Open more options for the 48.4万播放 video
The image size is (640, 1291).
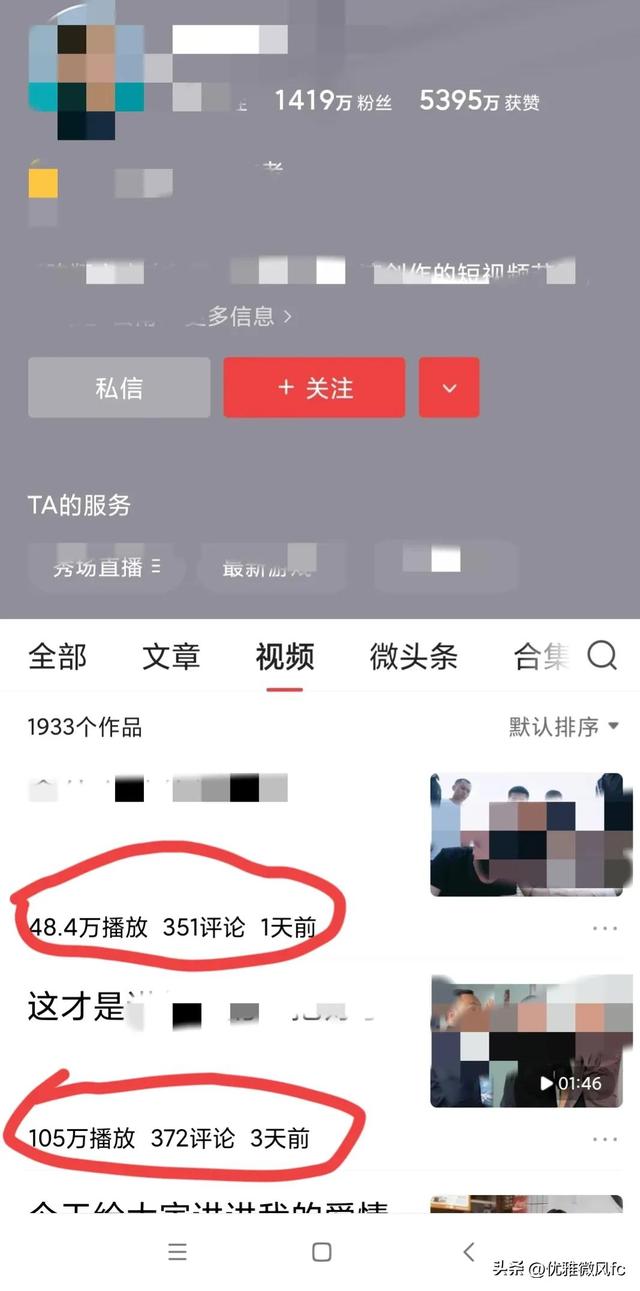point(605,929)
